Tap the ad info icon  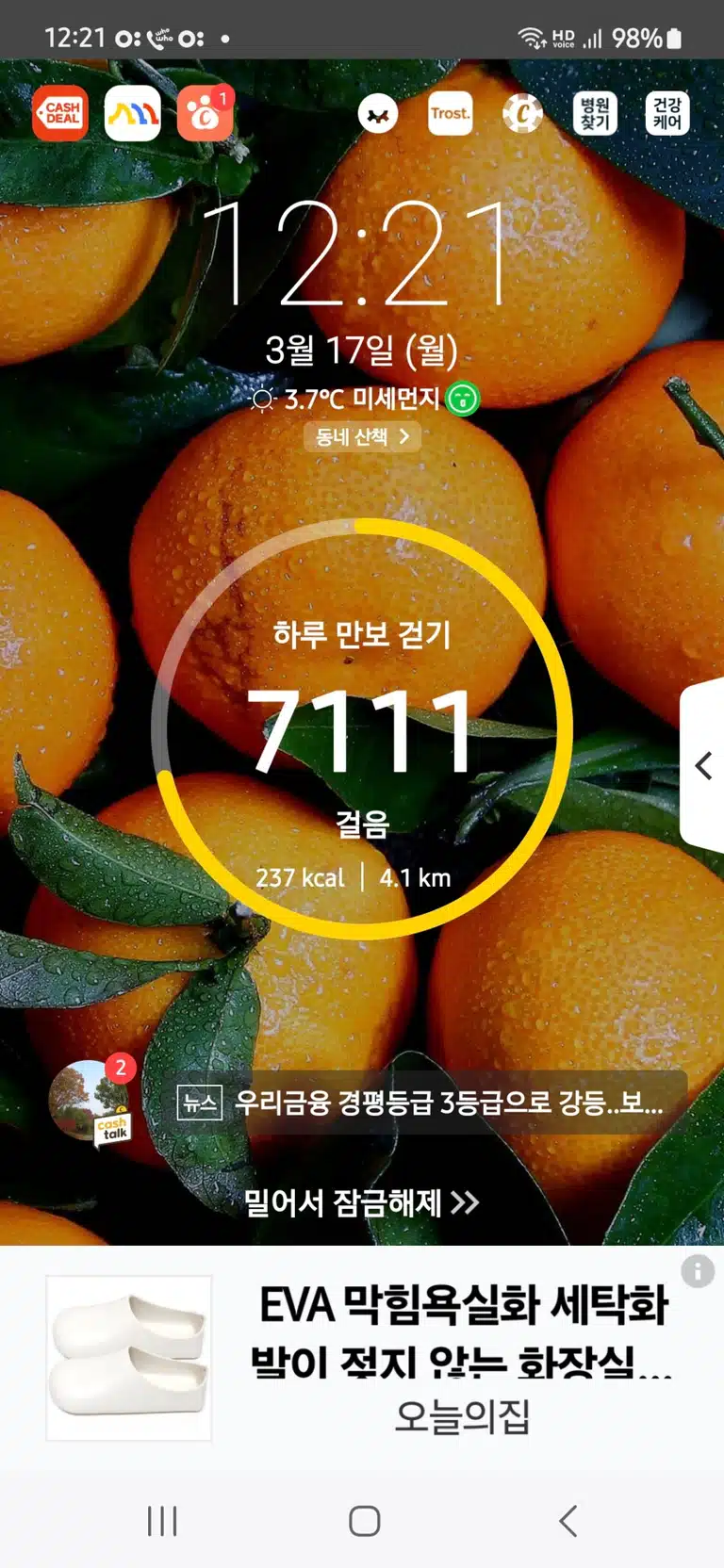pos(698,1271)
